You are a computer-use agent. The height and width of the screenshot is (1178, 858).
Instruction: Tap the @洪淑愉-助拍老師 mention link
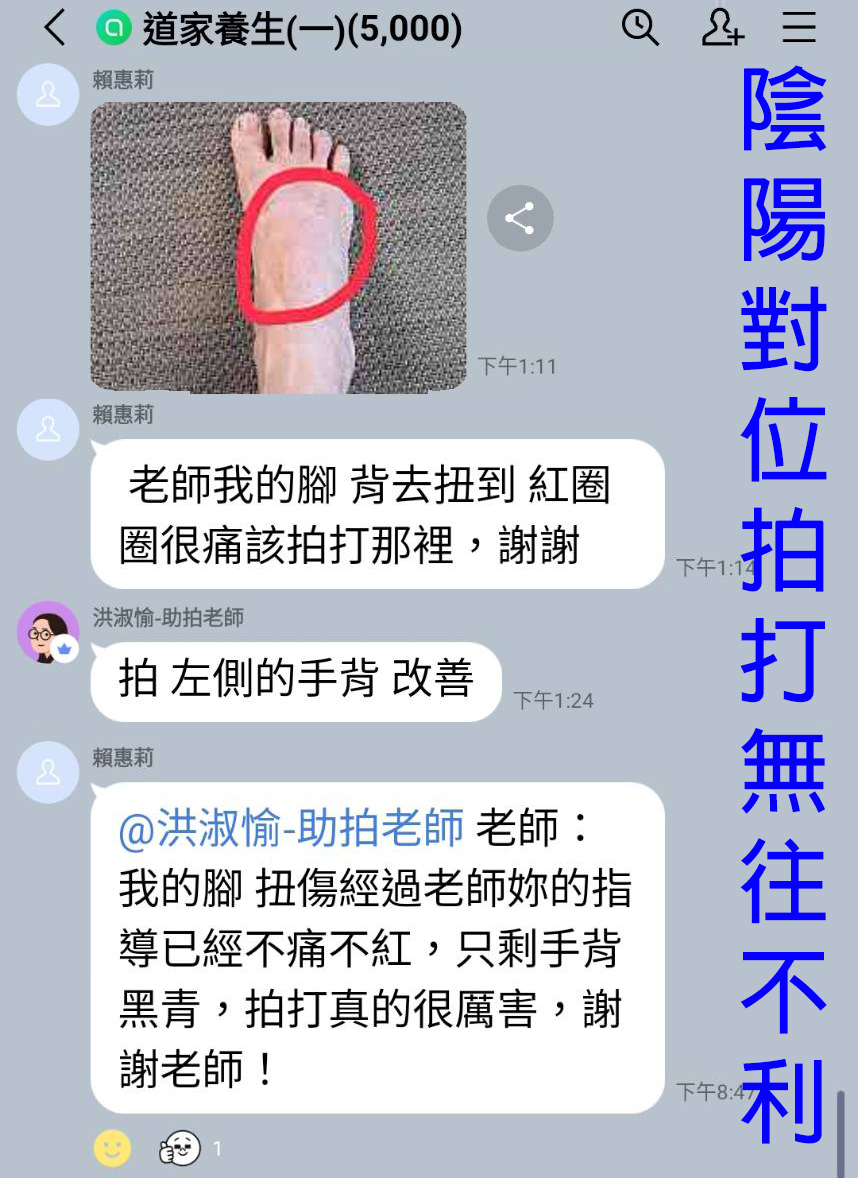pyautogui.click(x=291, y=828)
